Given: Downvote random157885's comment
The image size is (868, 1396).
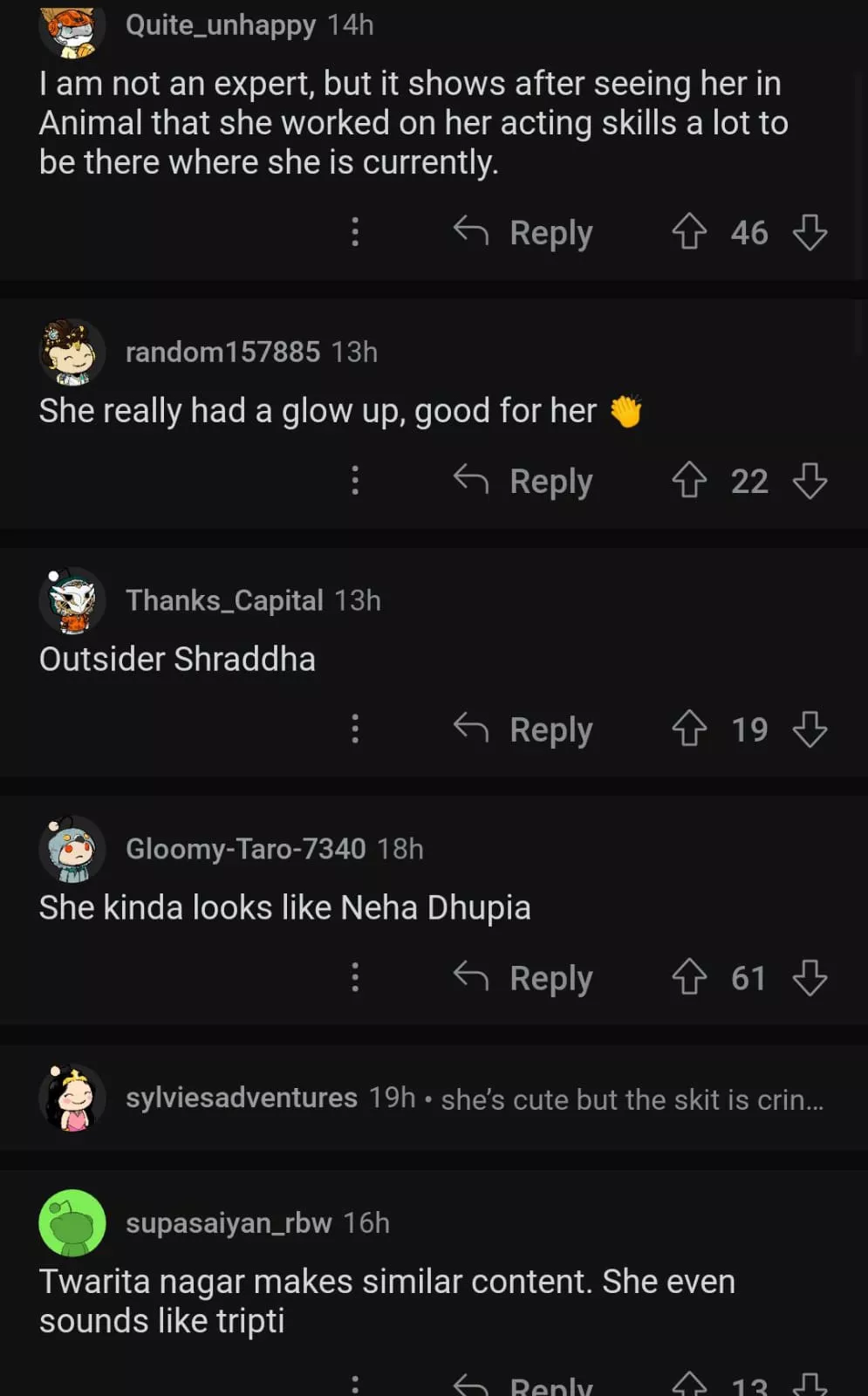Looking at the screenshot, I should coord(810,481).
